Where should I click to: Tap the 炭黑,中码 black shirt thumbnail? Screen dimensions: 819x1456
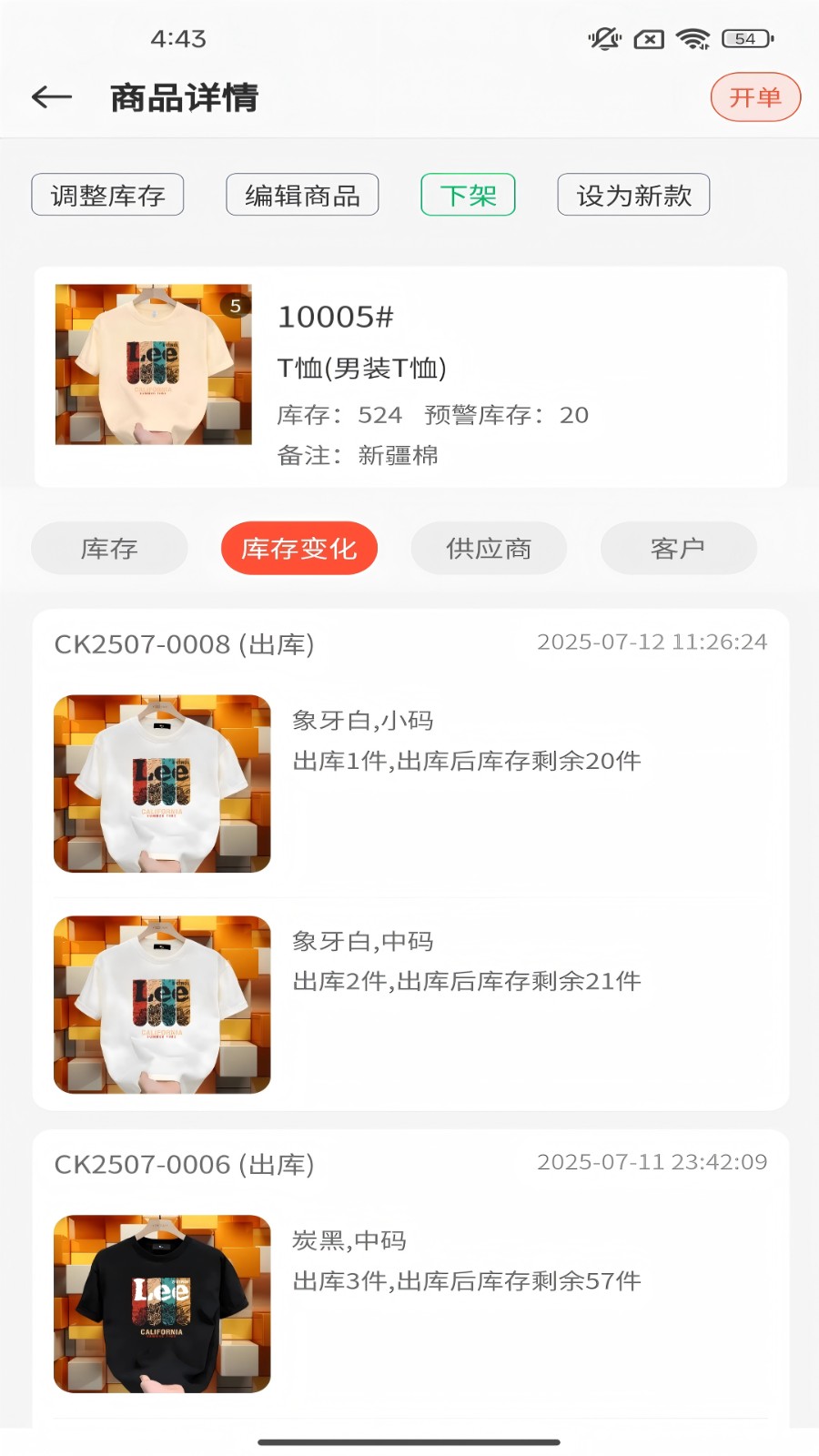160,1304
